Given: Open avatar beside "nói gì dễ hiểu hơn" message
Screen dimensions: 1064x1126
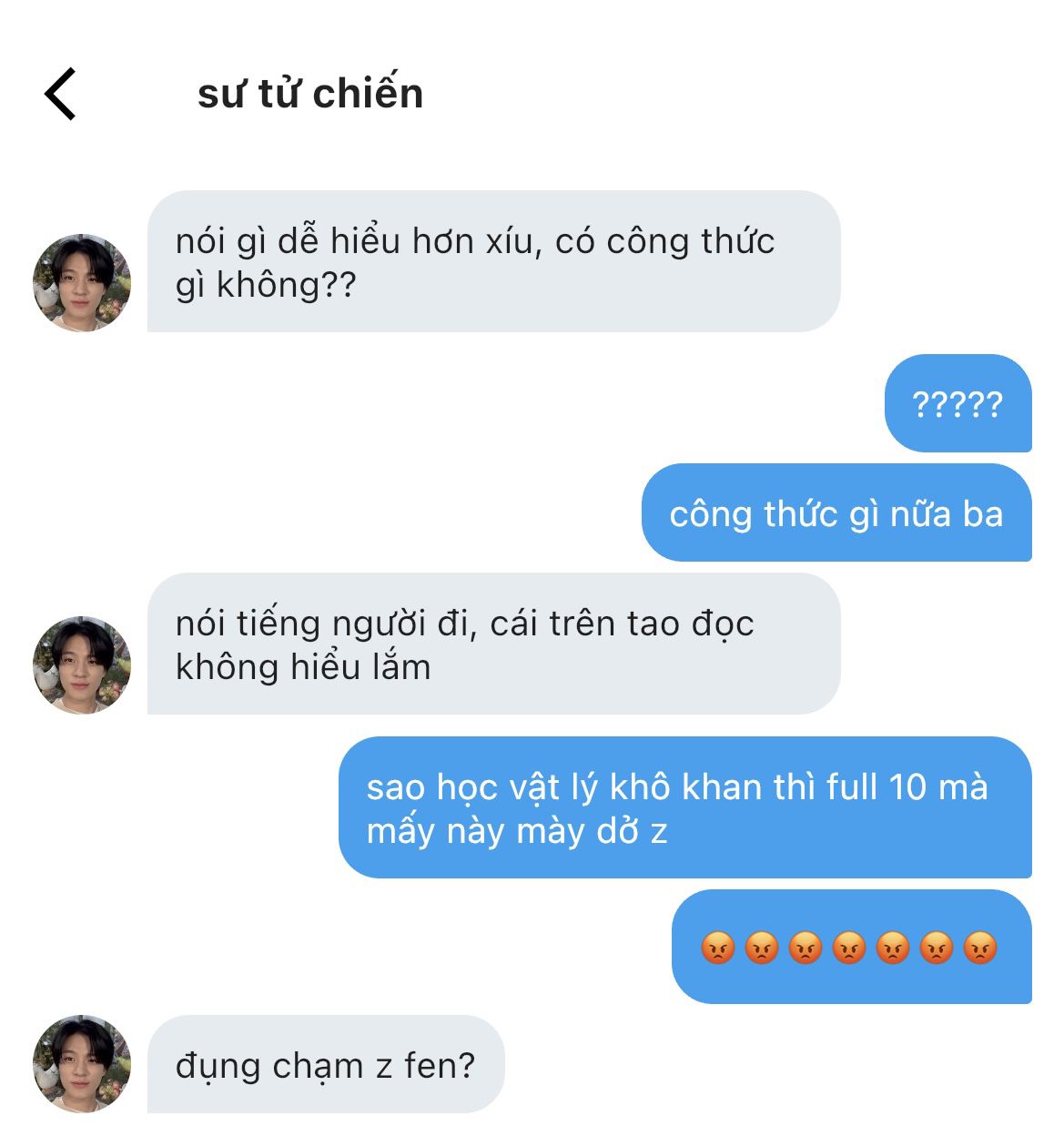Looking at the screenshot, I should 82,282.
